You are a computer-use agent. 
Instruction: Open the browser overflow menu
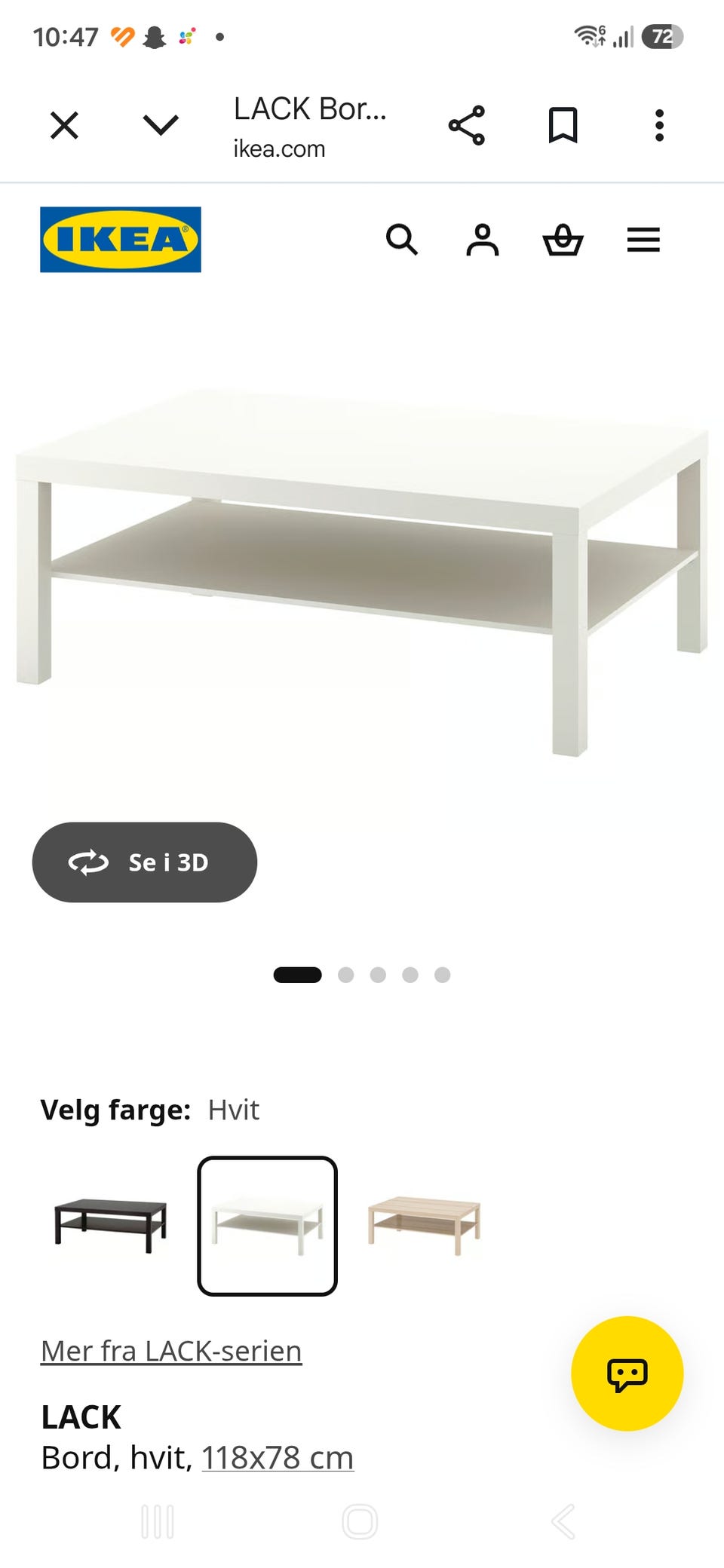[659, 125]
